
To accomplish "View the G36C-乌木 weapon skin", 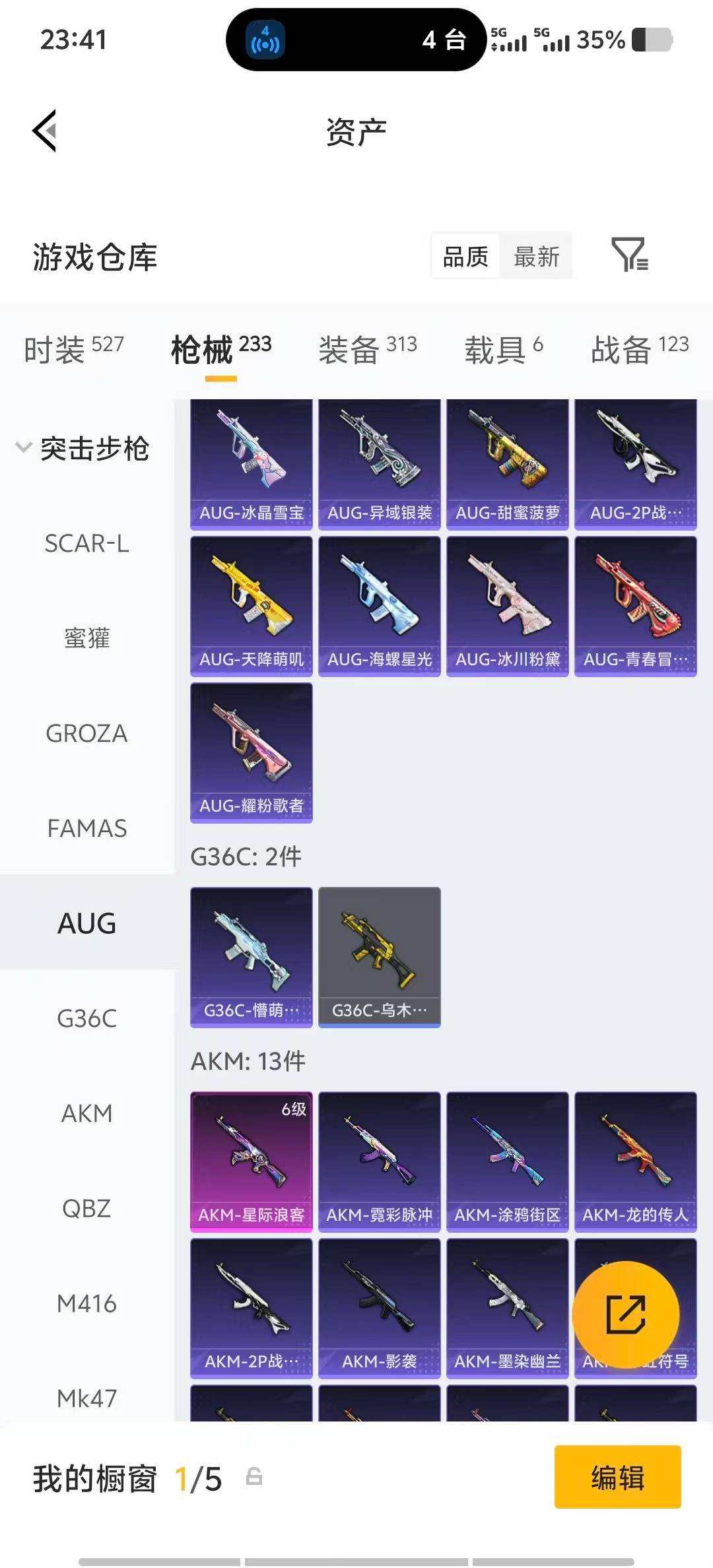I will click(x=378, y=958).
